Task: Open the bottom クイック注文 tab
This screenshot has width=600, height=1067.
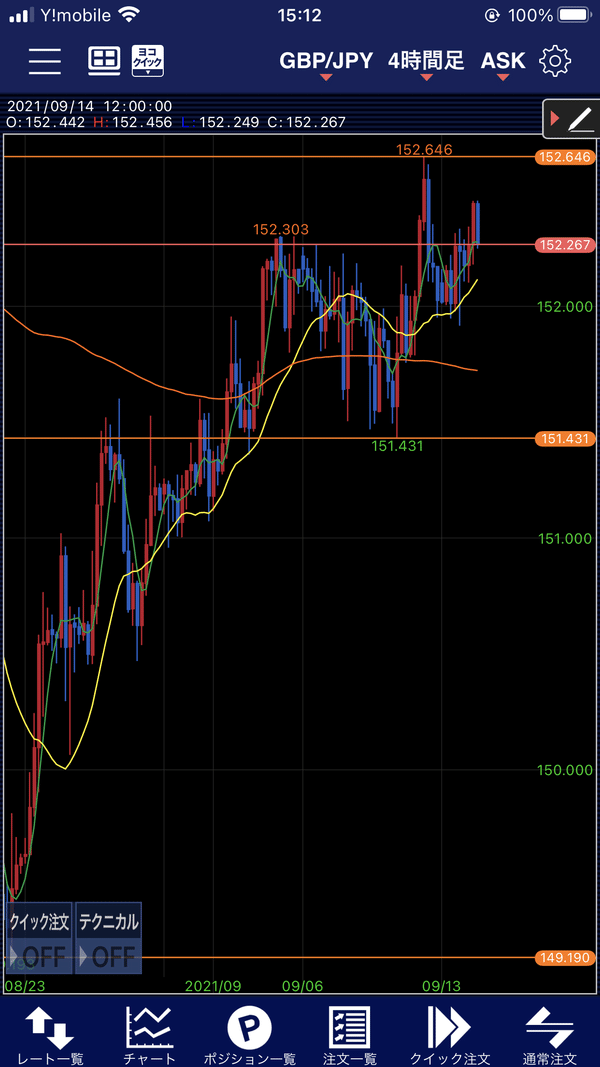Action: point(450,1034)
